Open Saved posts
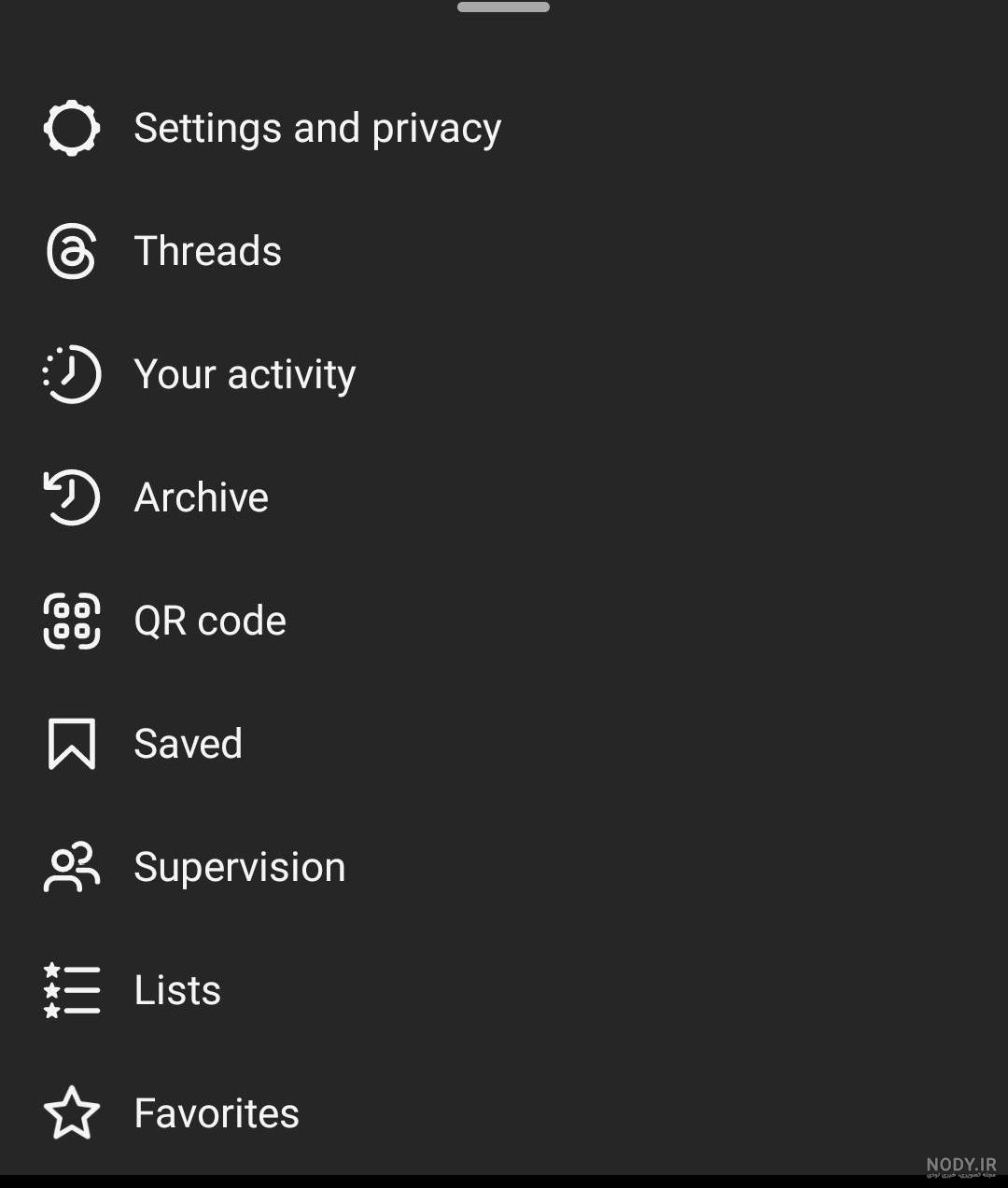This screenshot has height=1188, width=1008. tap(188, 744)
